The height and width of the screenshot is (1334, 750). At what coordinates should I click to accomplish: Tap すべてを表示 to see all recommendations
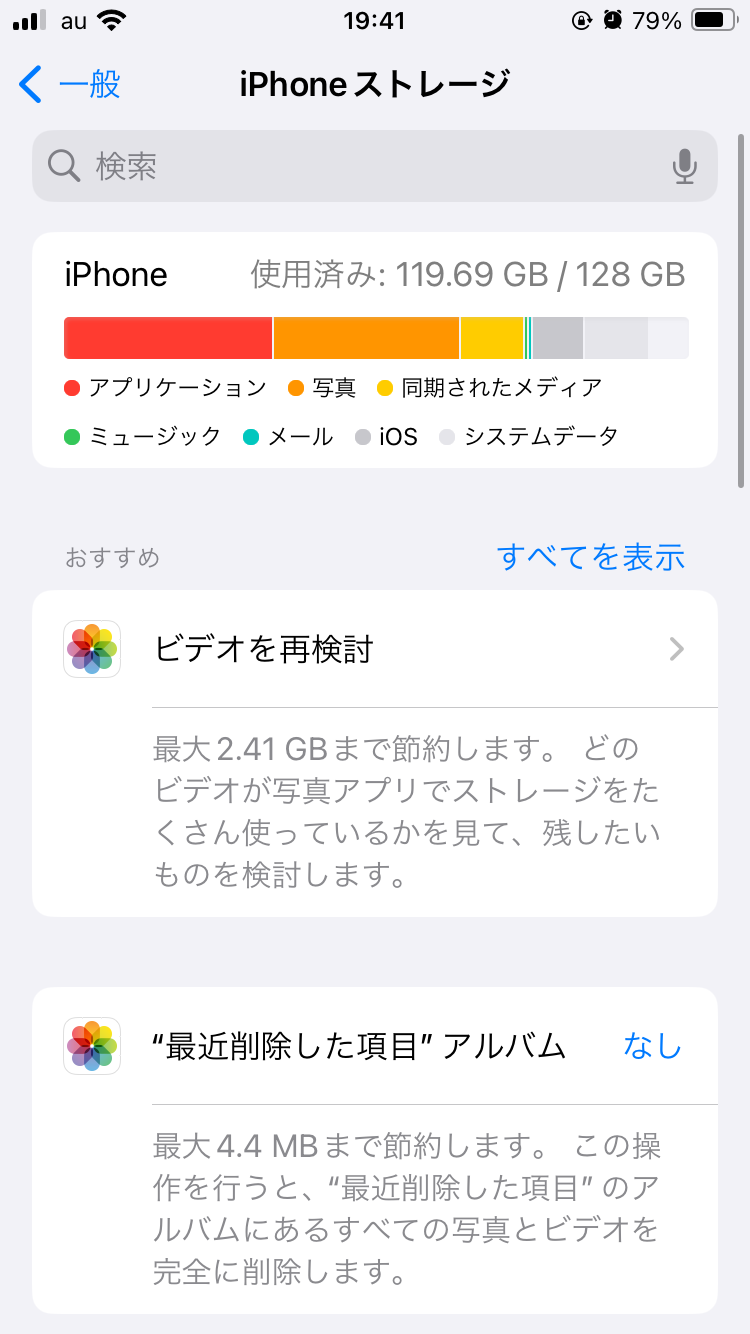[x=590, y=557]
